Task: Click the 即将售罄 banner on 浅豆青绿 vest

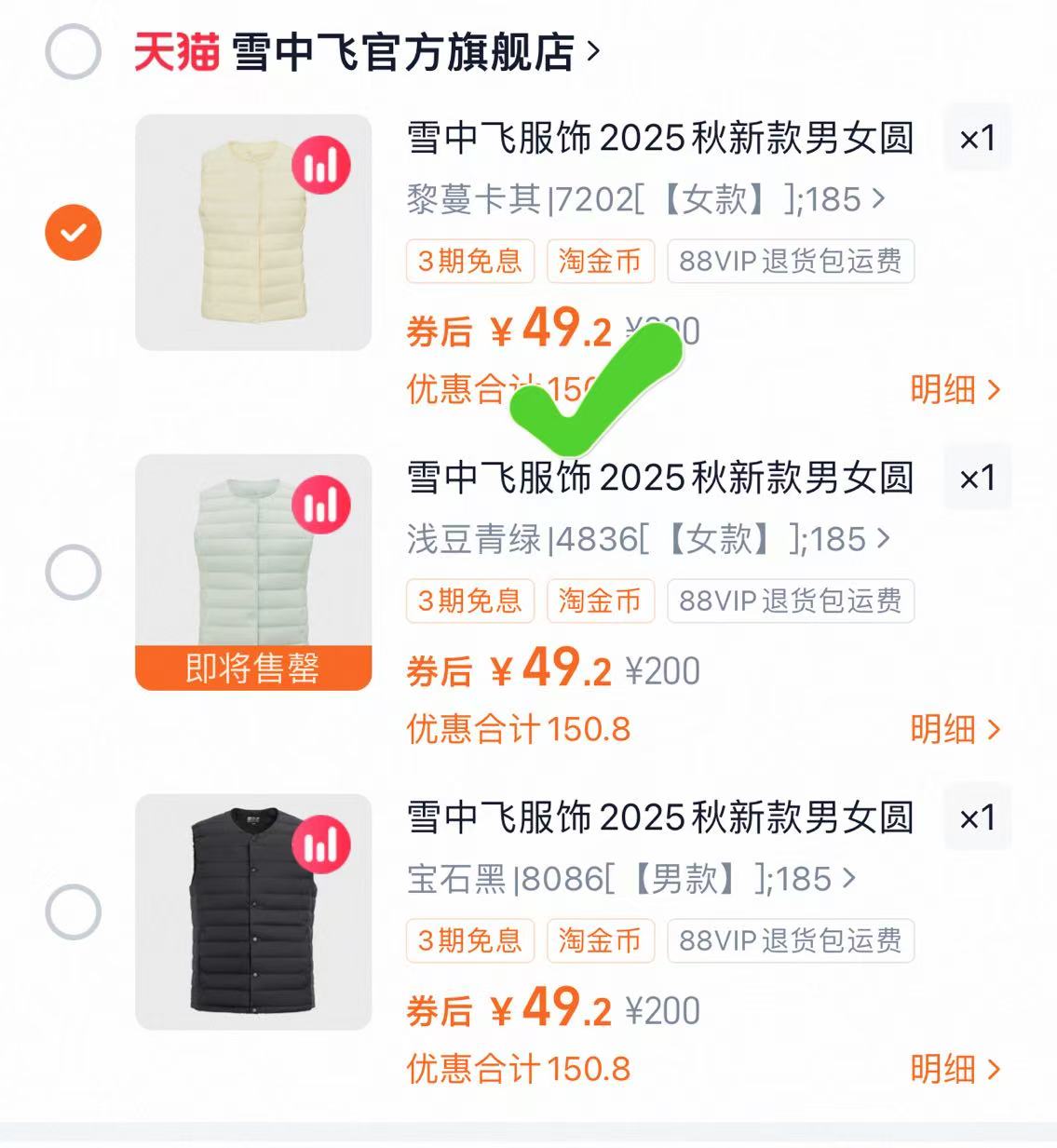Action: pos(254,668)
